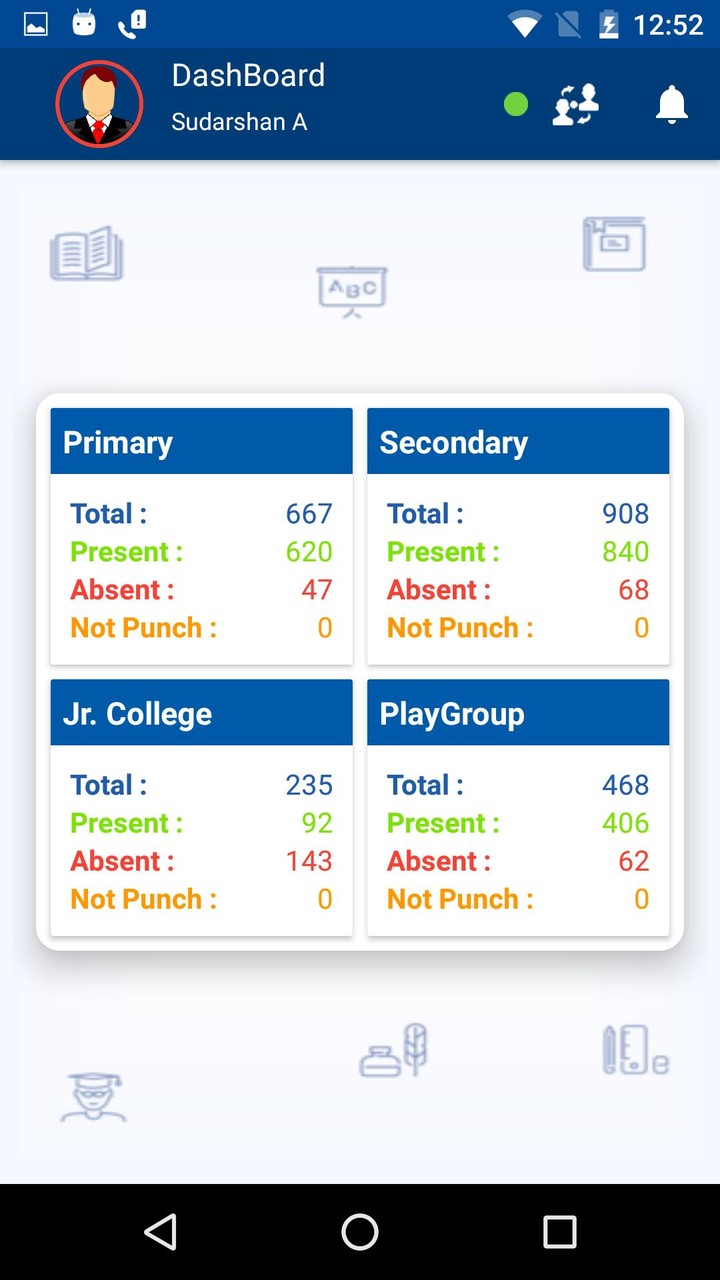Toggle the green online status indicator

(x=515, y=103)
